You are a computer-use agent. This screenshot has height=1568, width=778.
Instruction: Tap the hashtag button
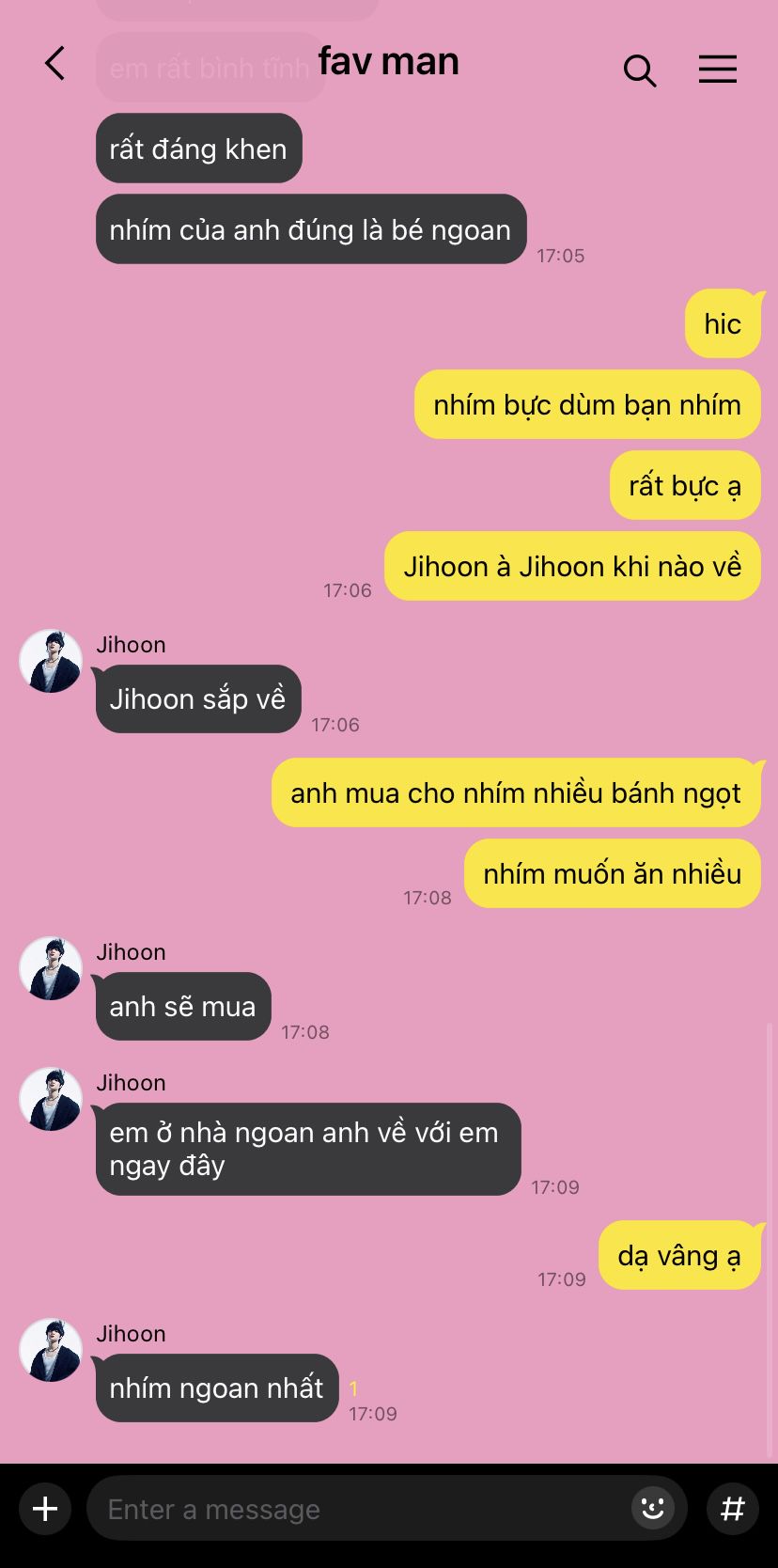coord(732,1509)
